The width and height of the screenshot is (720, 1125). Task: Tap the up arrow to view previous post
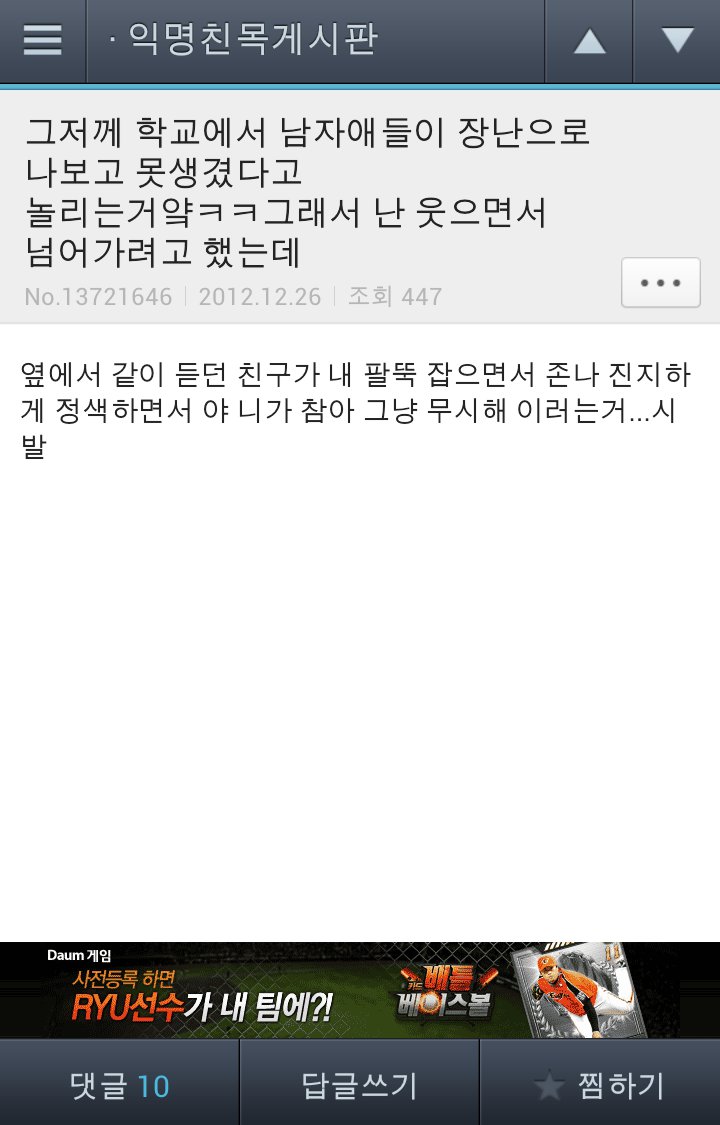click(588, 40)
